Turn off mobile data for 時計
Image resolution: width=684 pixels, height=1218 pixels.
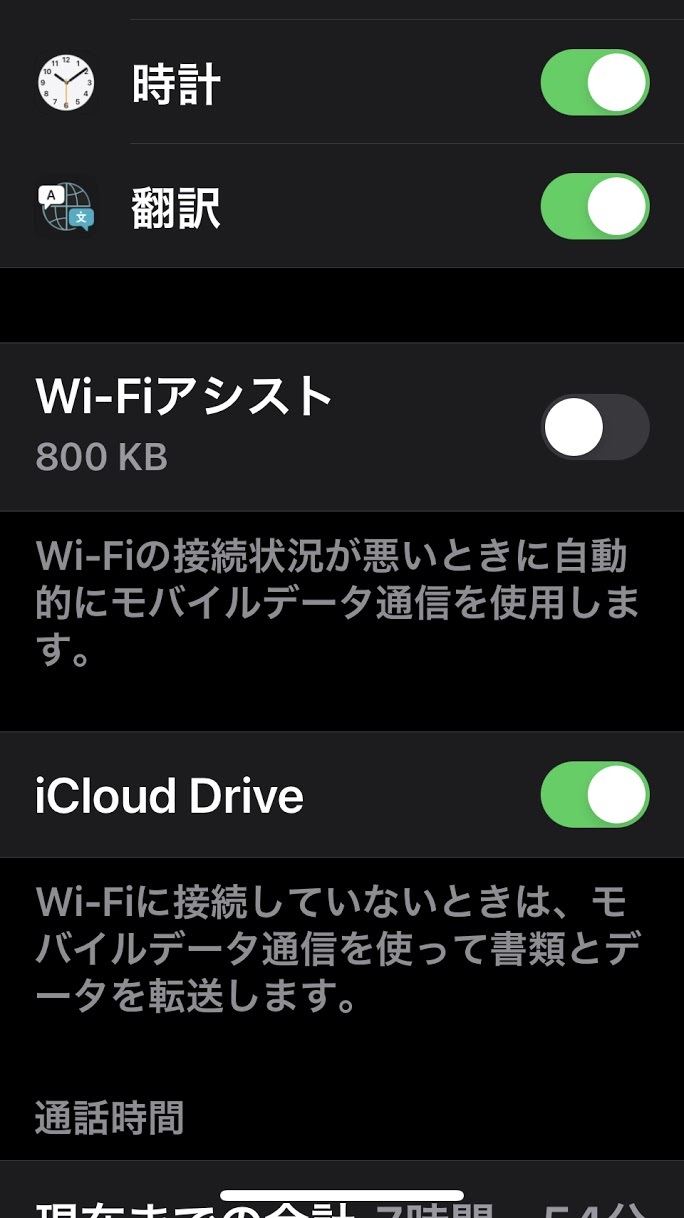point(594,82)
